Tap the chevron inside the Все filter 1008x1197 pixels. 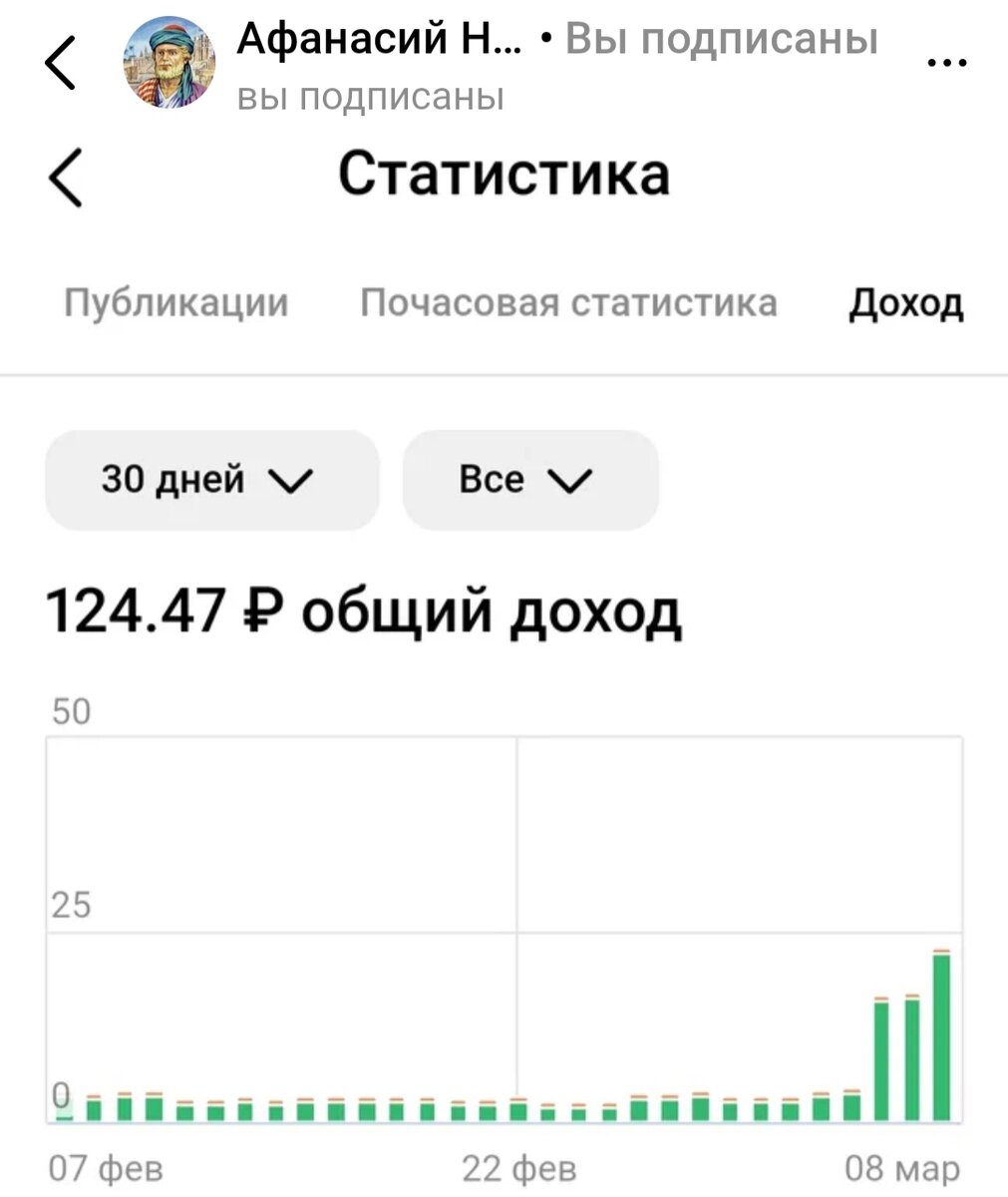tap(570, 481)
